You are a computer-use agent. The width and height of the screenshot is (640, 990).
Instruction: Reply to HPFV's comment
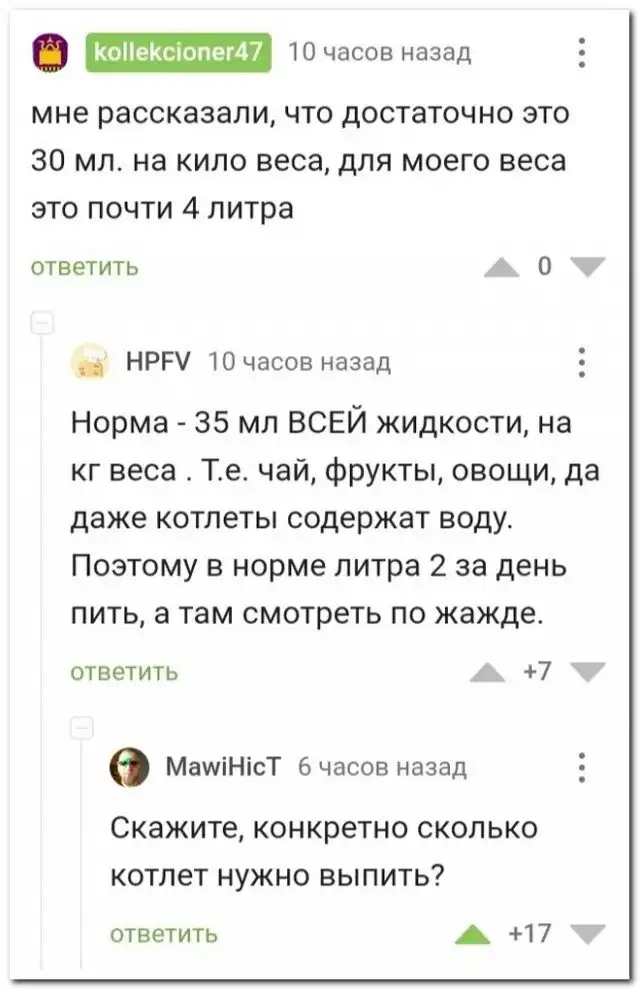(x=124, y=671)
